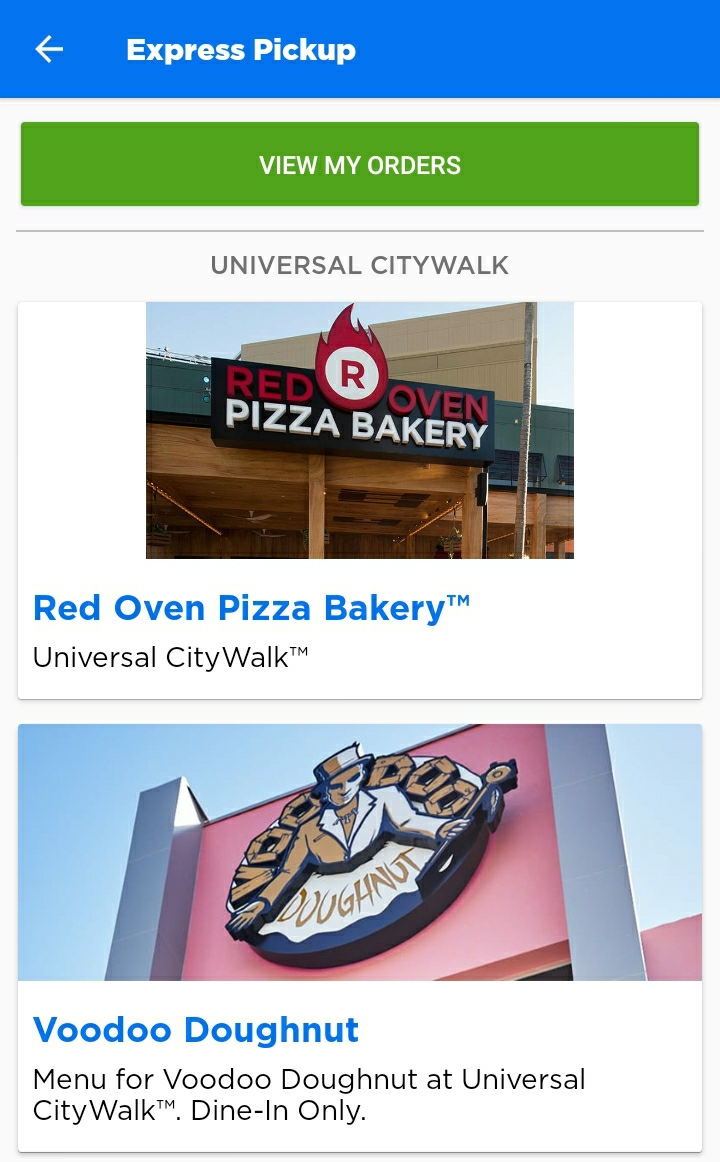Open the Red Oven Pizza Bakery card

point(360,500)
